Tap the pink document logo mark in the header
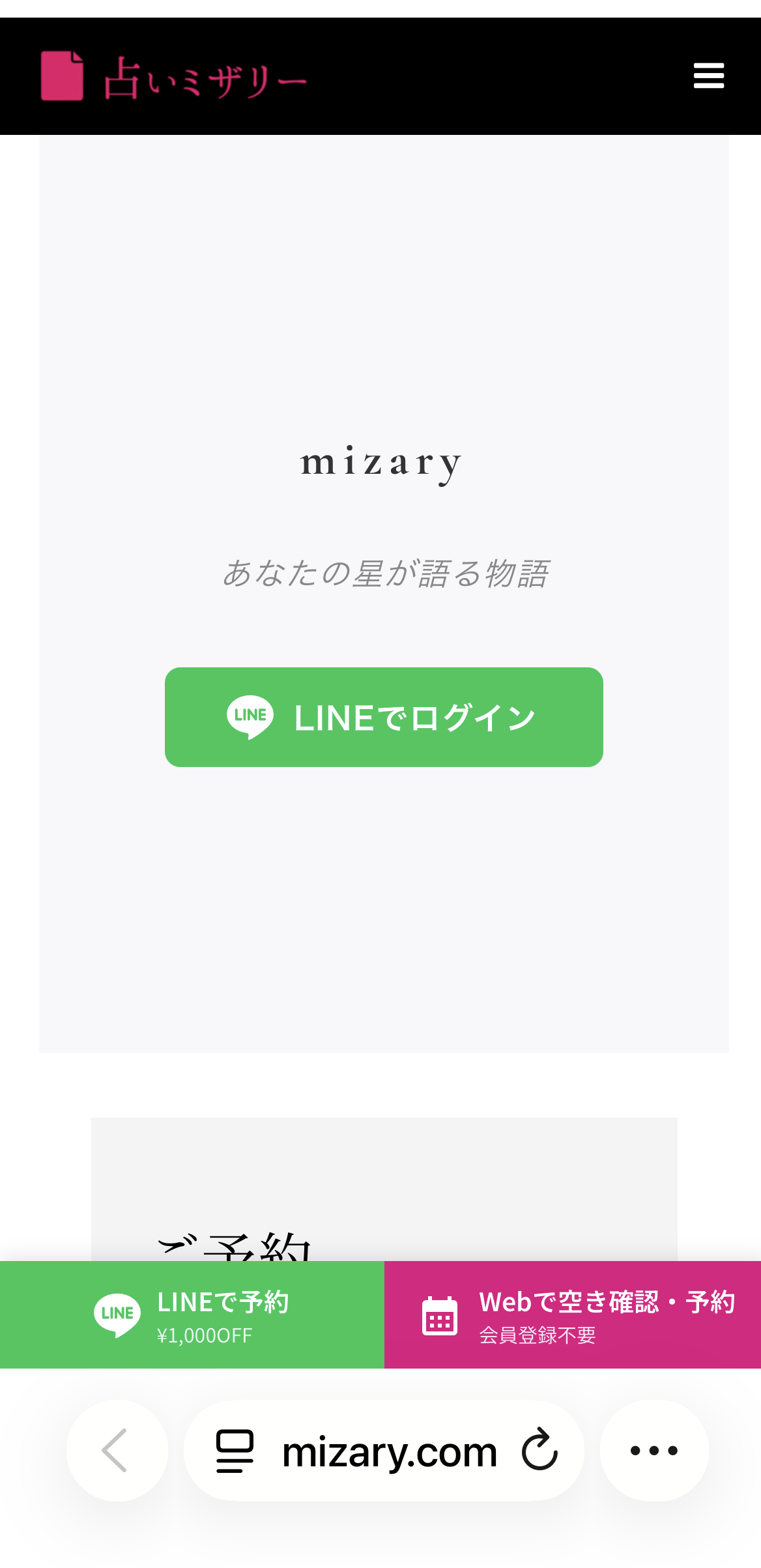 pyautogui.click(x=62, y=76)
